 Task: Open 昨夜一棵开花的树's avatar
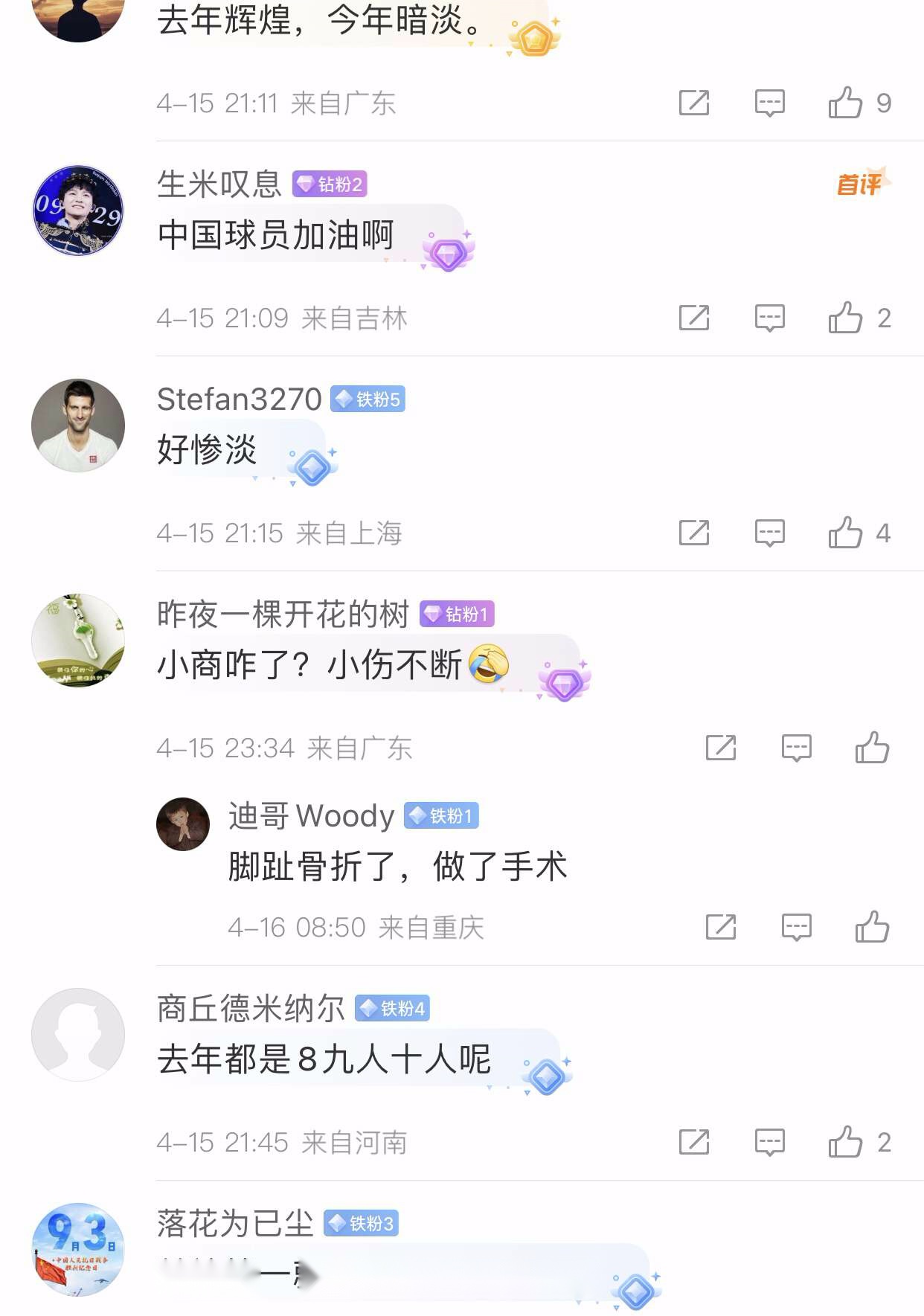(x=78, y=640)
